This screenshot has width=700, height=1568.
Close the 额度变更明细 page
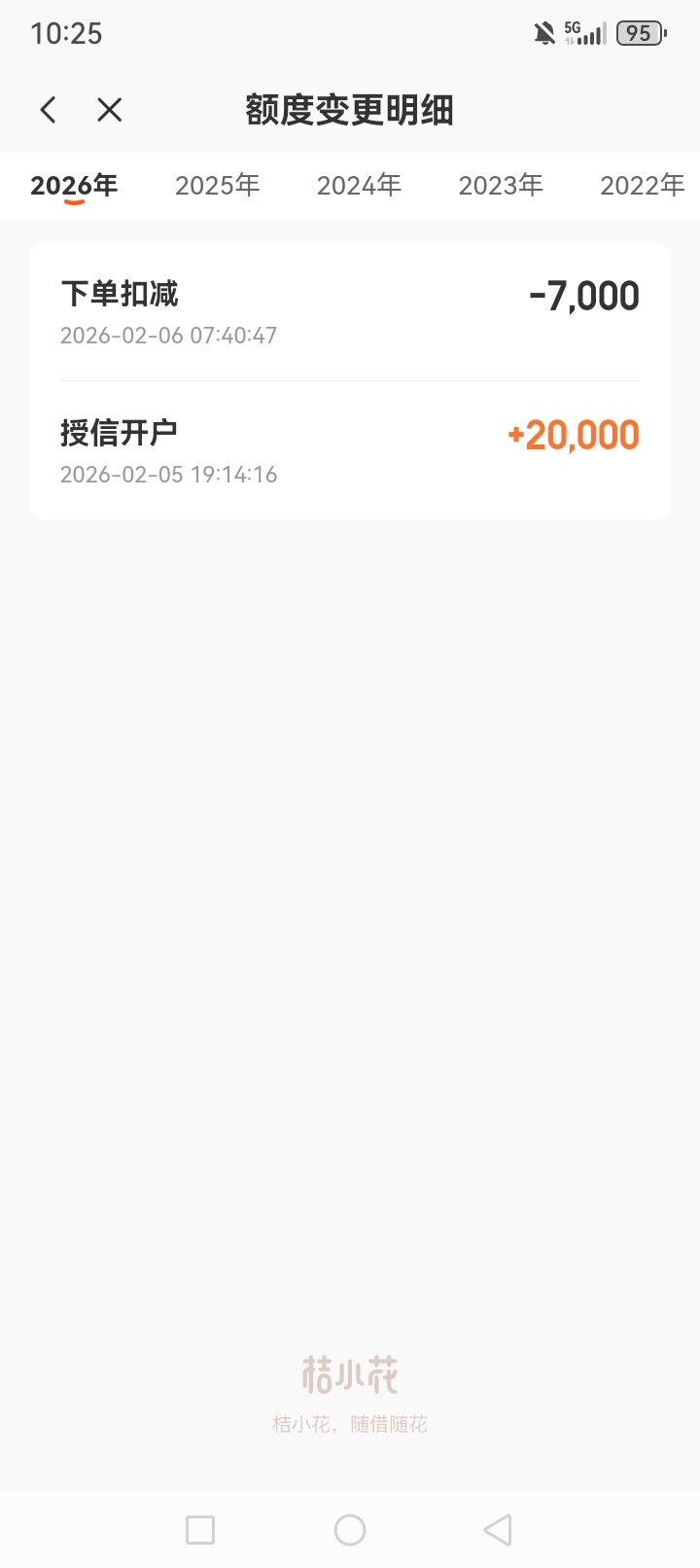[110, 110]
